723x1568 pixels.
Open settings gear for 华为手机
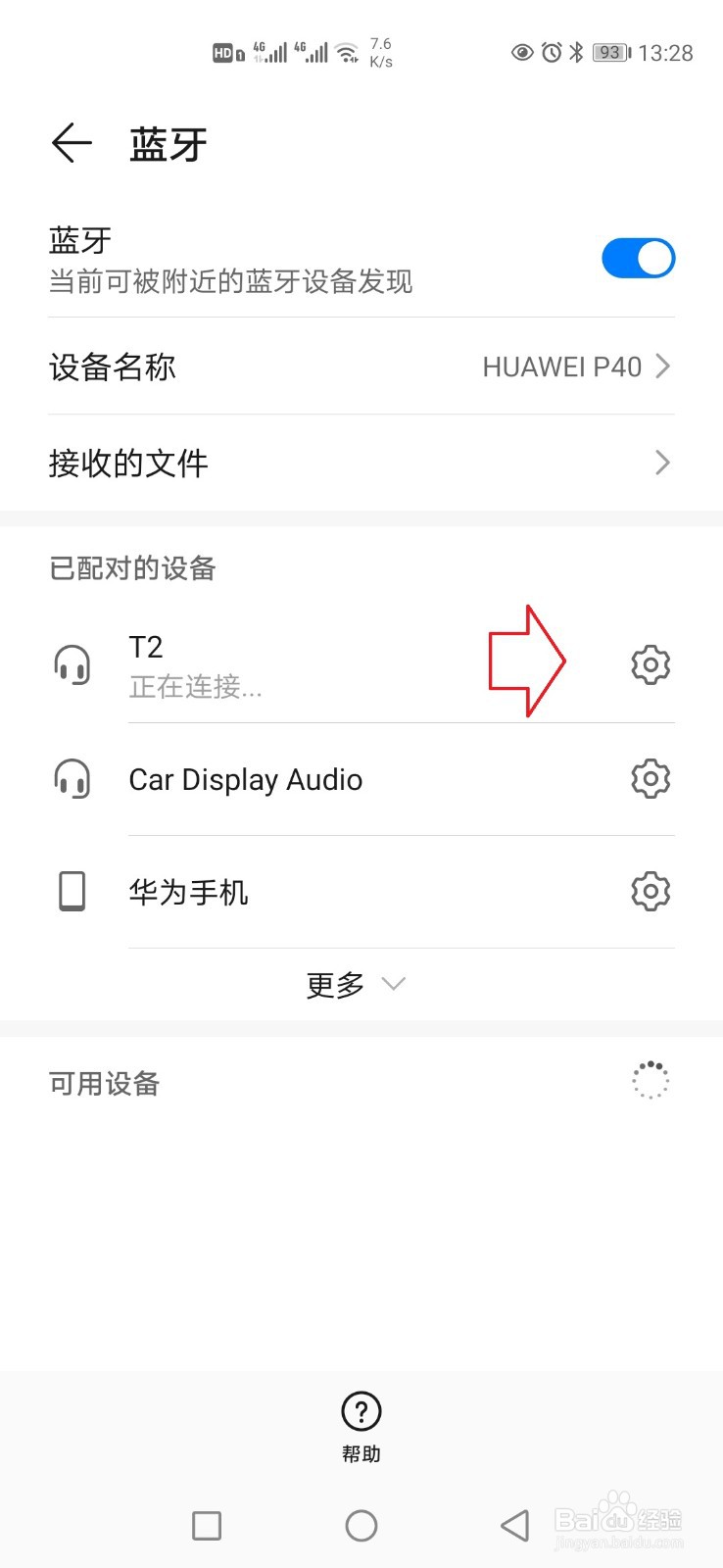pyautogui.click(x=650, y=892)
